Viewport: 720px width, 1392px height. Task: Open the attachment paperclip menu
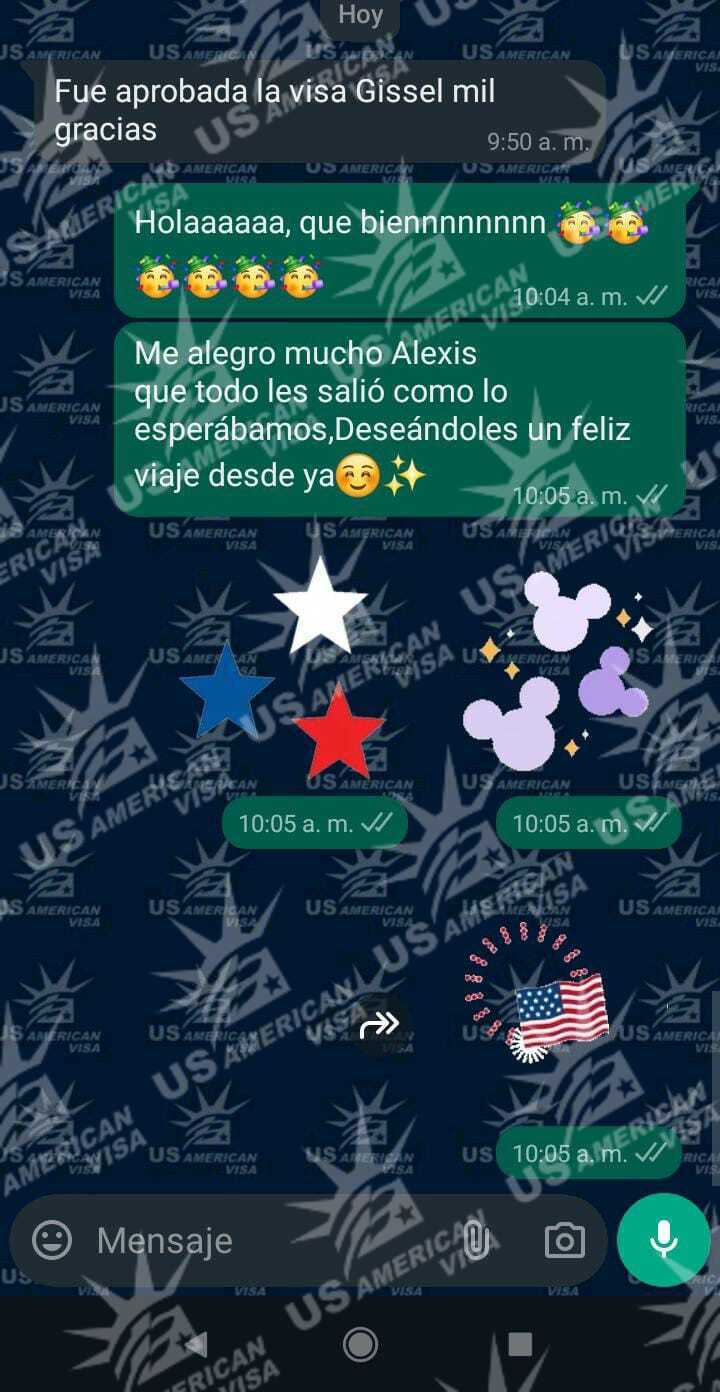tap(477, 1241)
